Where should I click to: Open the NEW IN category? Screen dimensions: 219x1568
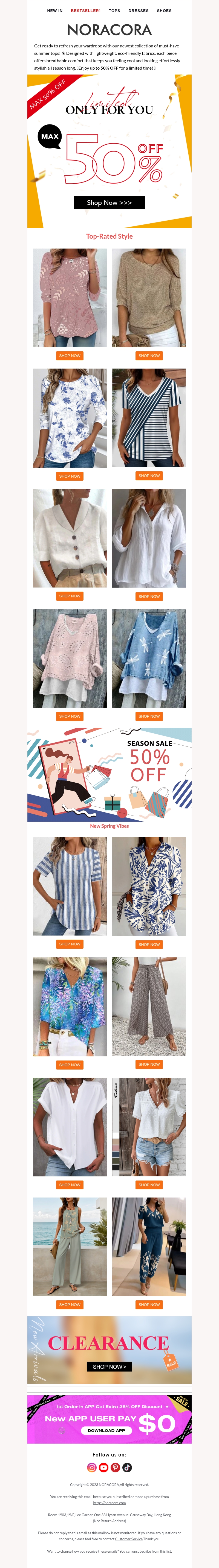tap(55, 11)
